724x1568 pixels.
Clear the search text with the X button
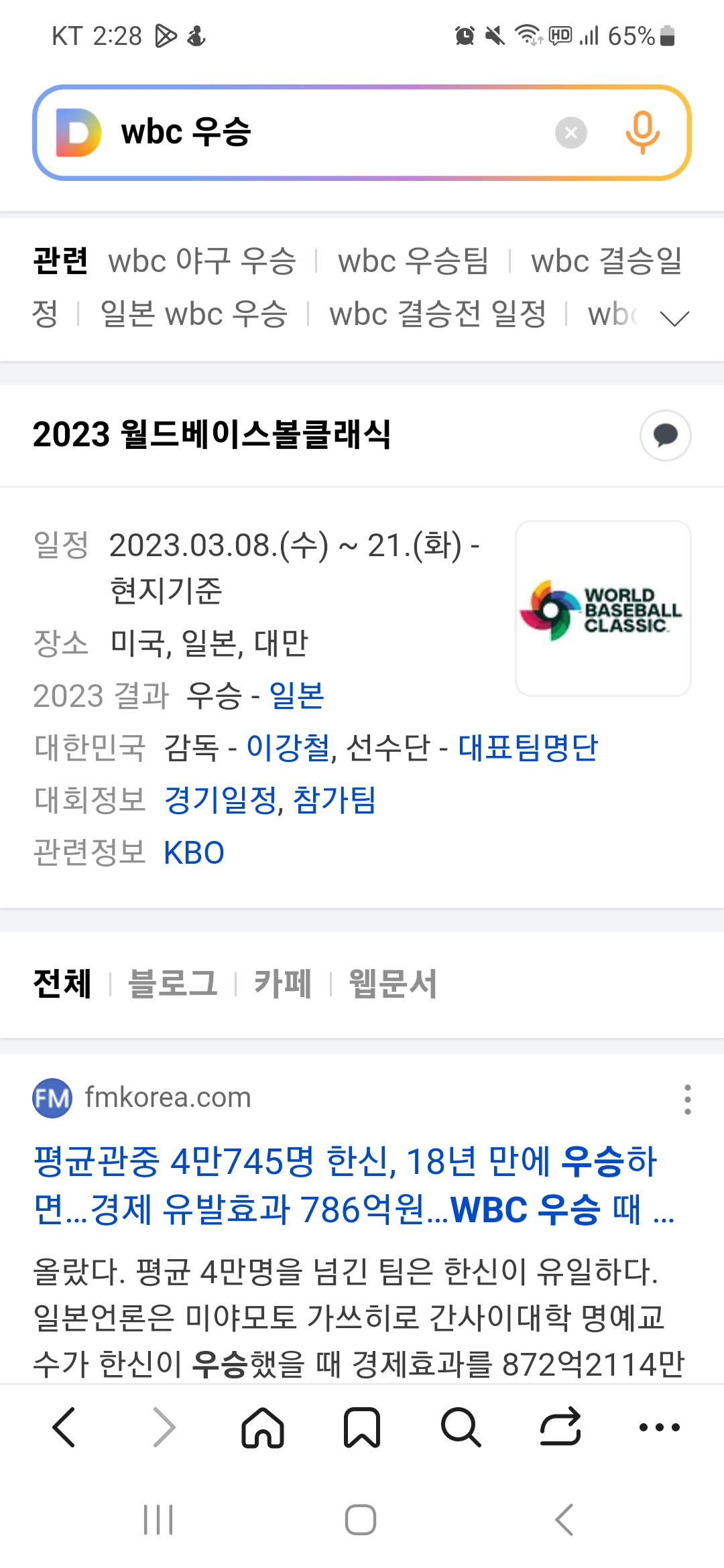(570, 133)
